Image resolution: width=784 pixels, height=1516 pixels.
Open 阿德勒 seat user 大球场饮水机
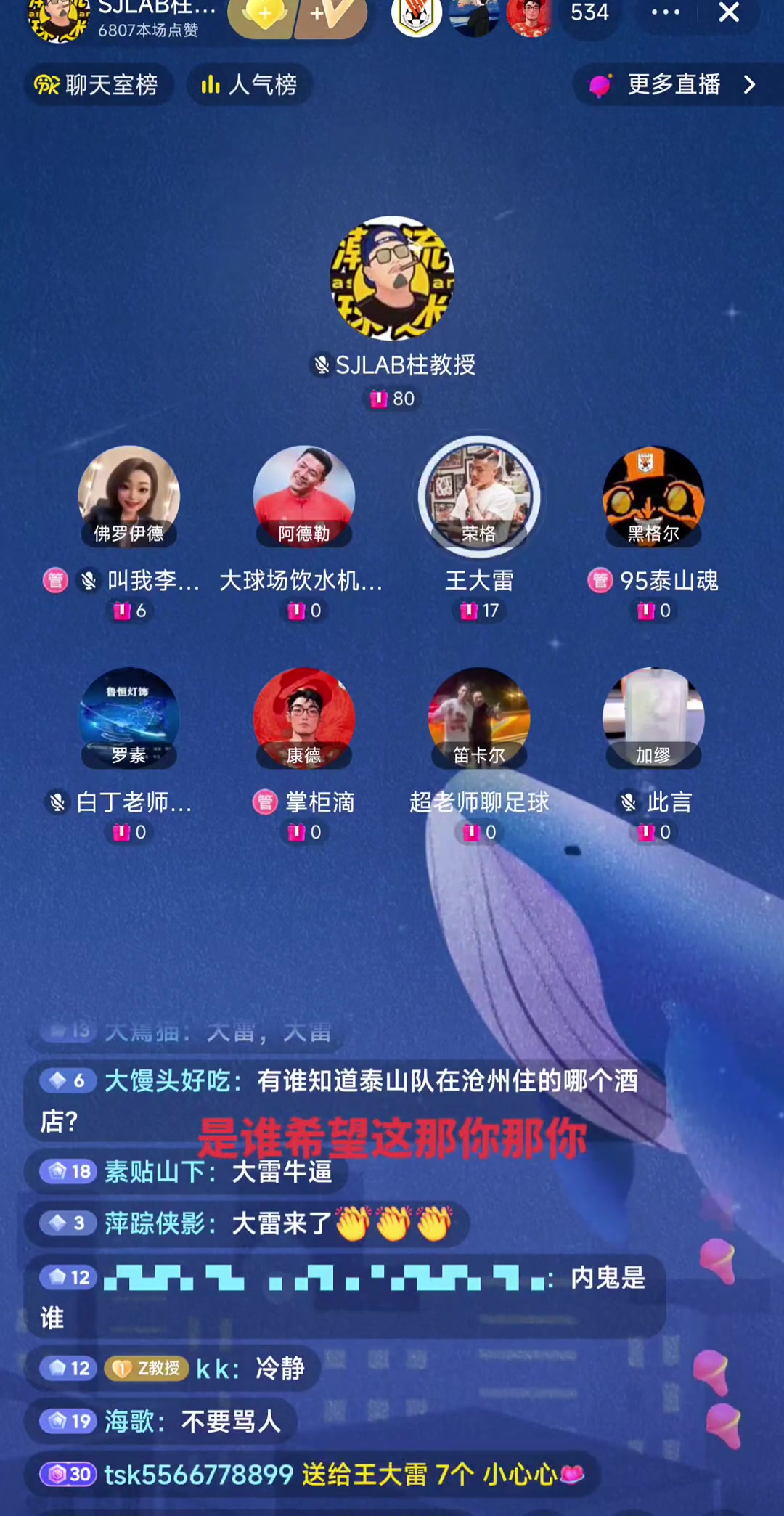[303, 497]
